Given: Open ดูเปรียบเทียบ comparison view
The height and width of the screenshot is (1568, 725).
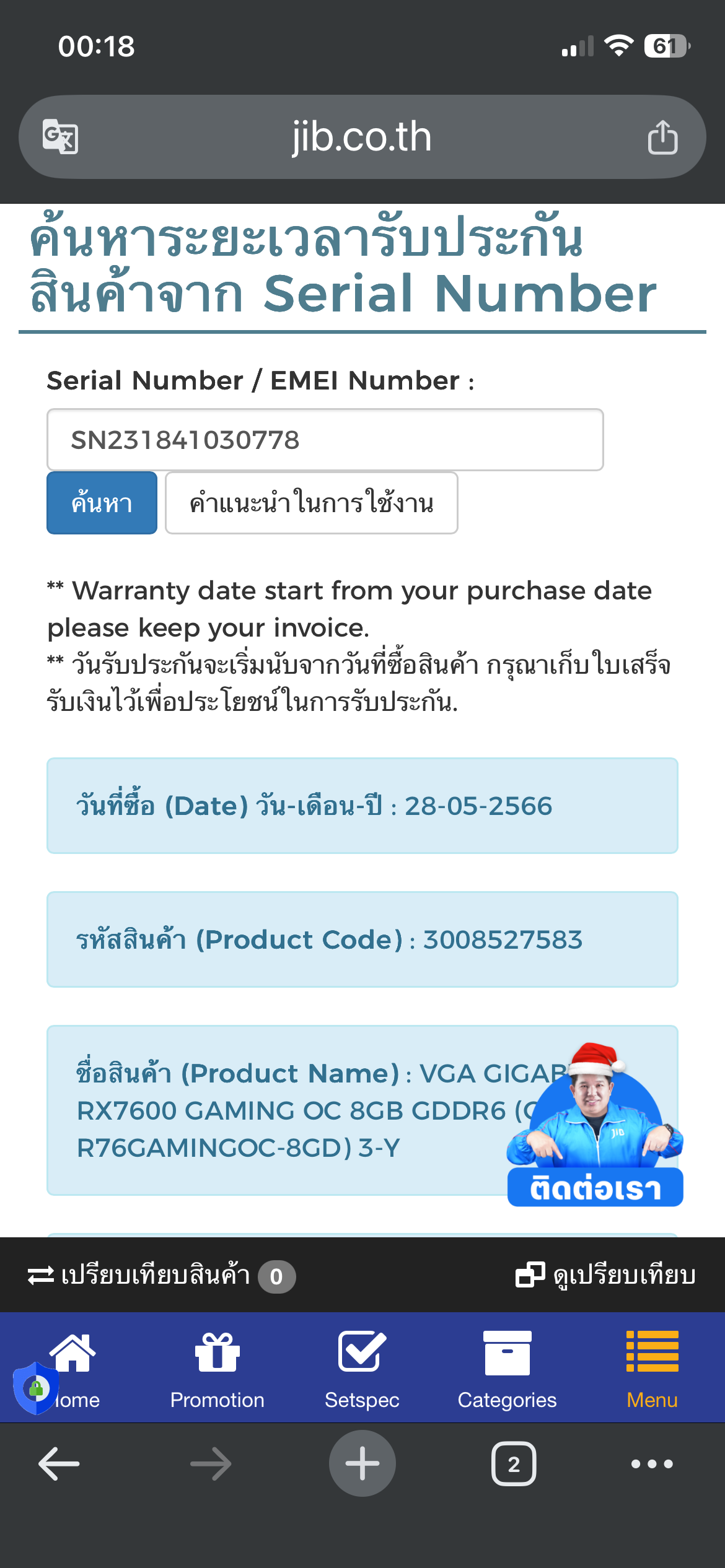Looking at the screenshot, I should (606, 1276).
